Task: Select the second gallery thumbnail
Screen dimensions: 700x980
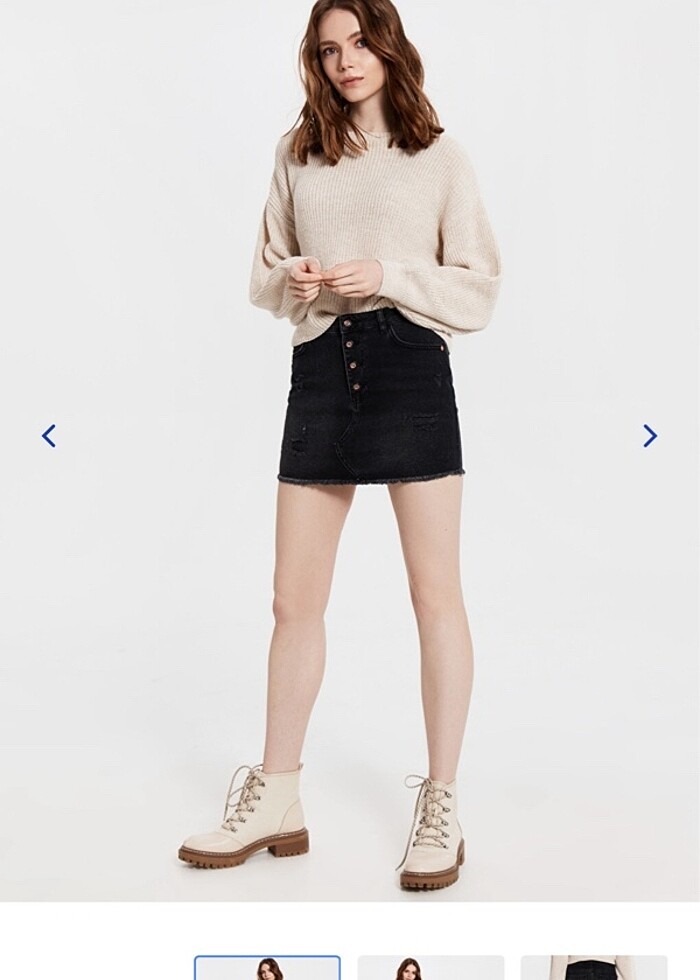Action: pos(431,968)
